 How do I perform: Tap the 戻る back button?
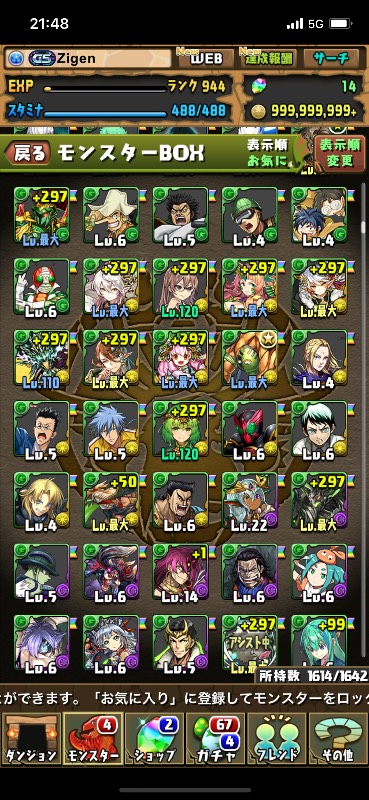28,153
